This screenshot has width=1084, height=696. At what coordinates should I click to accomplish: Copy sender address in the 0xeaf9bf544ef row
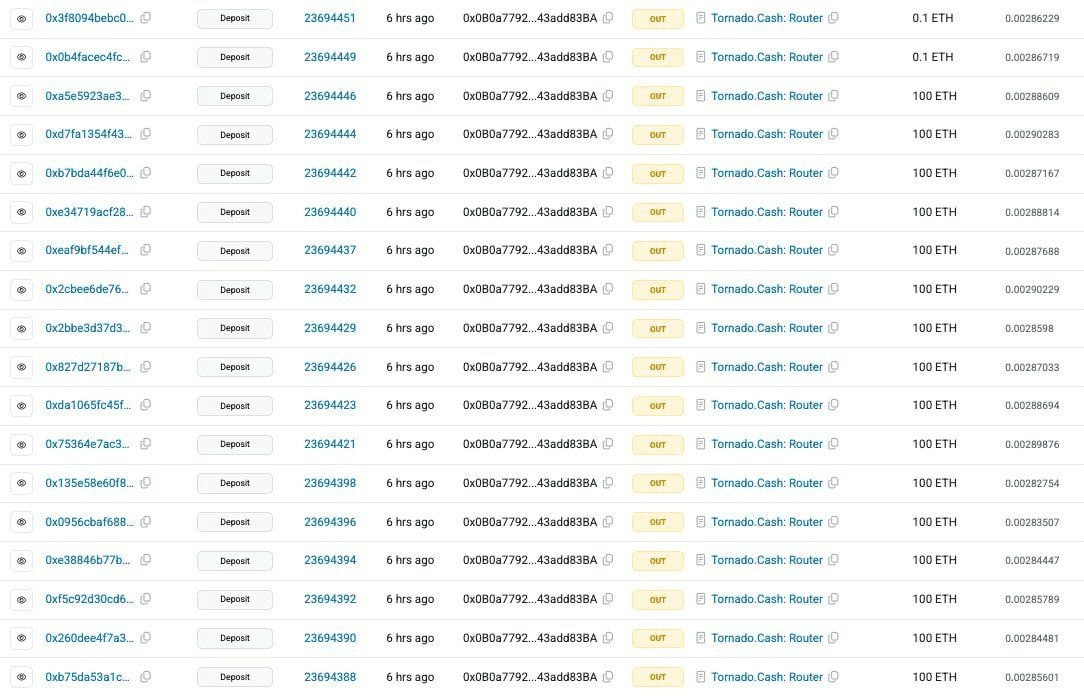click(x=608, y=250)
